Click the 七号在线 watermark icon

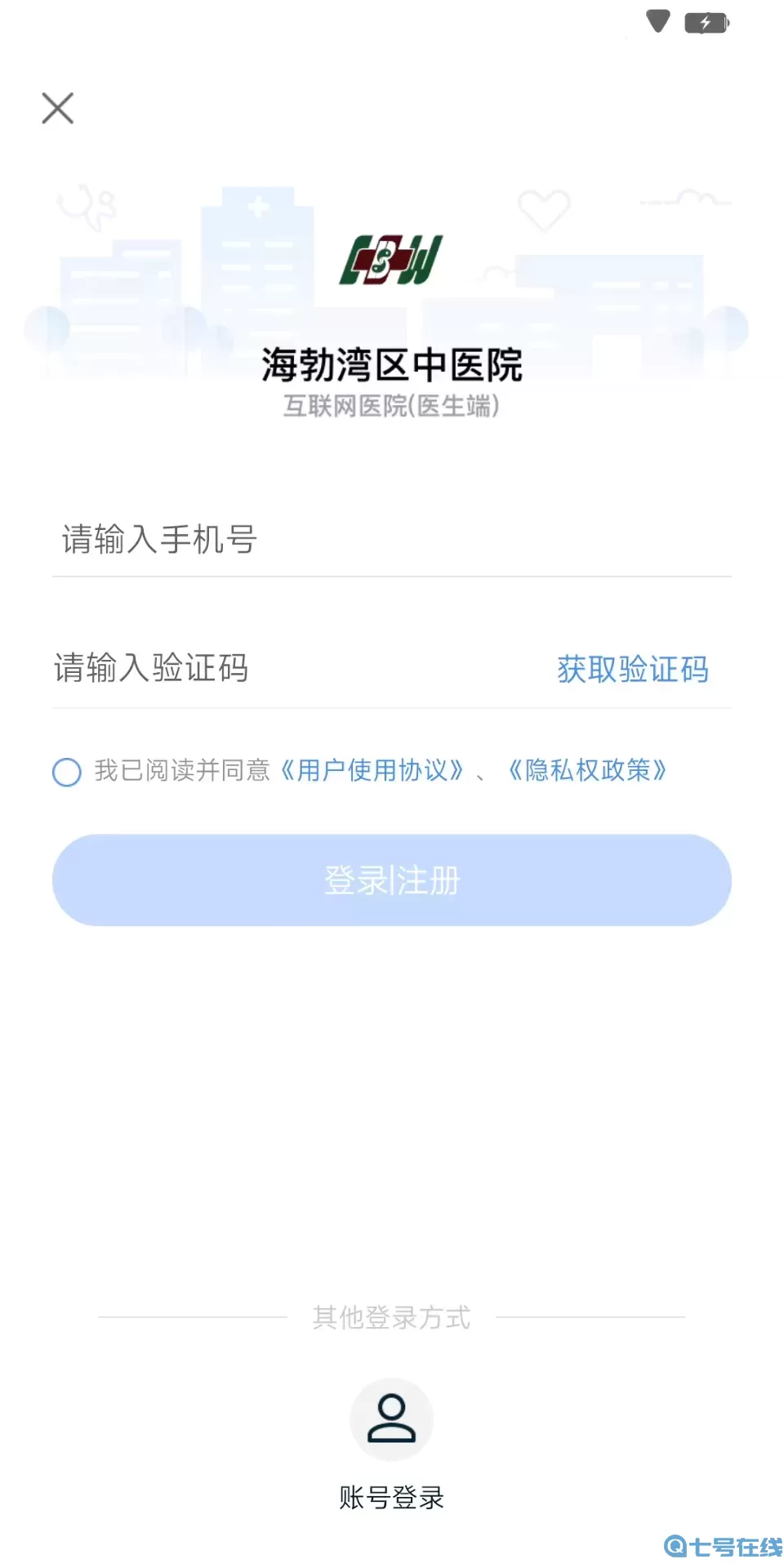click(676, 1544)
